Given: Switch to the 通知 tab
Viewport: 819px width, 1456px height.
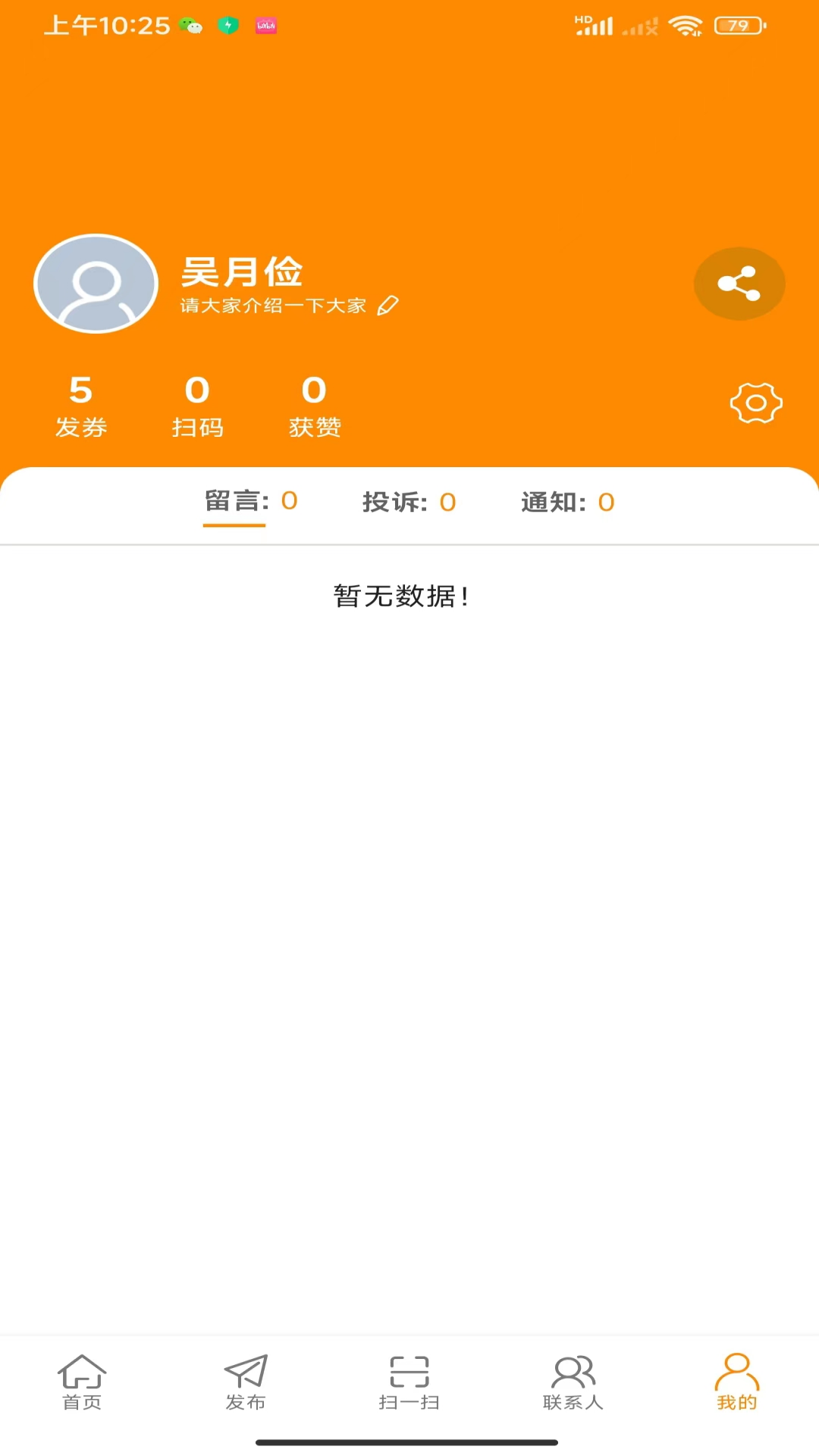Looking at the screenshot, I should tap(567, 502).
